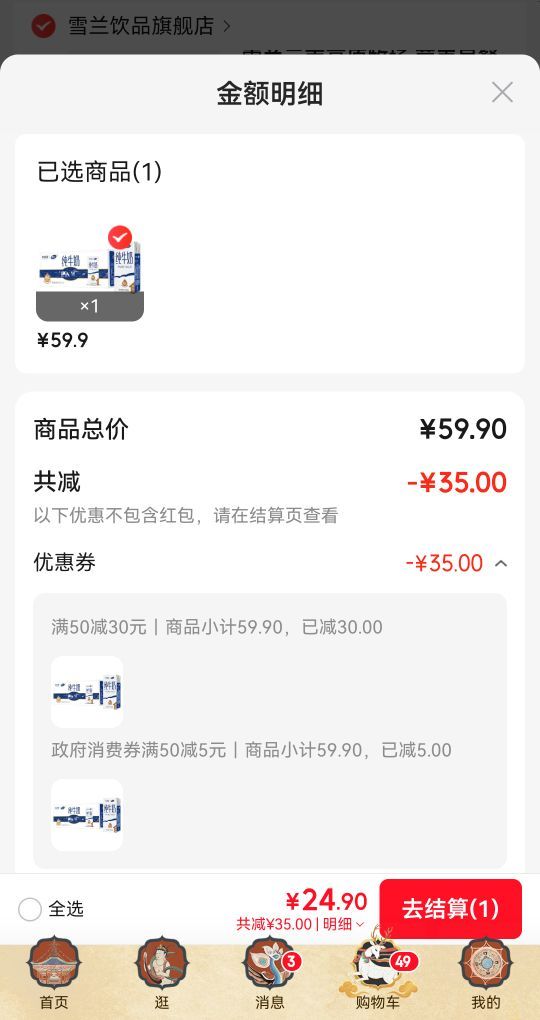Deselect the checked milk item in 已选商品
Viewport: 540px width, 1020px height.
[120, 238]
